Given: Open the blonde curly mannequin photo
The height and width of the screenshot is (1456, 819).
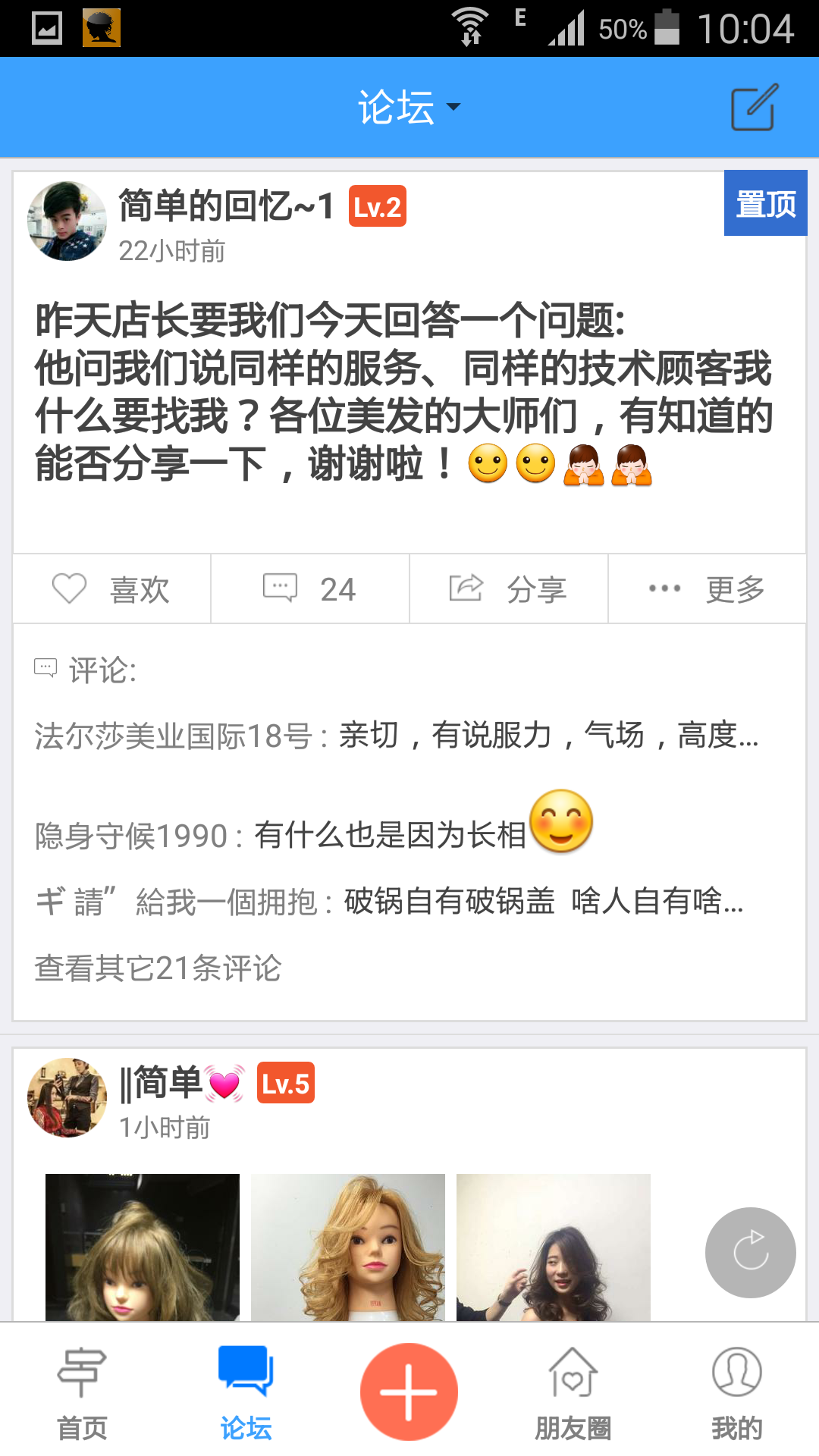Looking at the screenshot, I should 348,1247.
